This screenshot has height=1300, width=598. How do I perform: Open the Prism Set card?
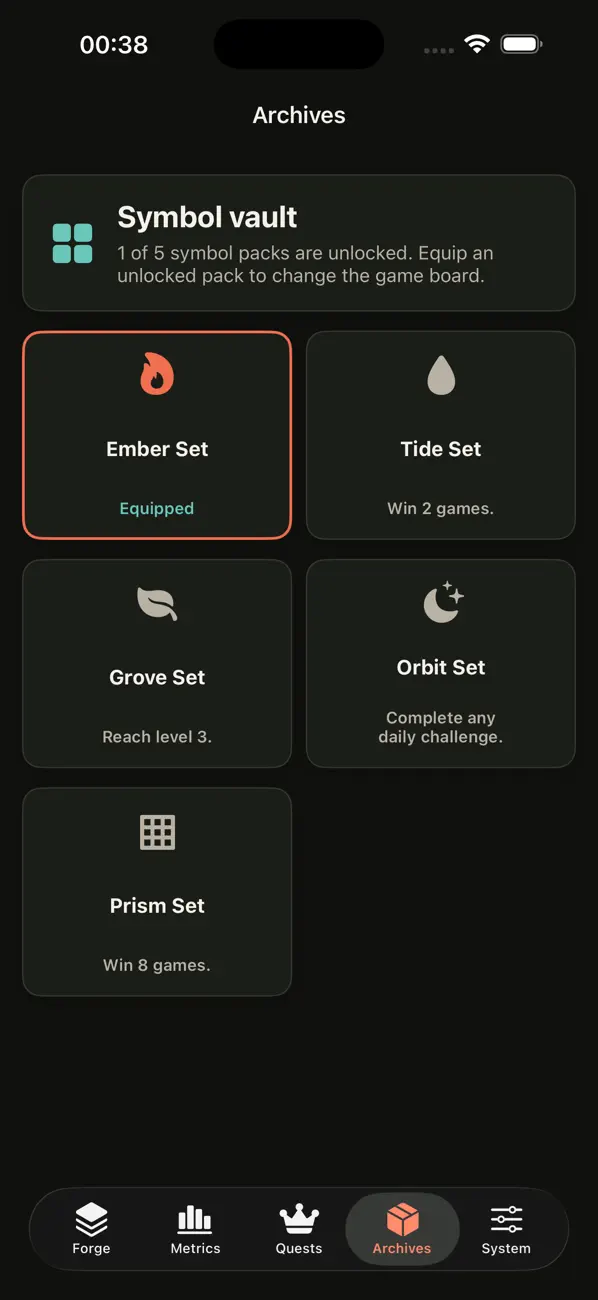tap(157, 892)
